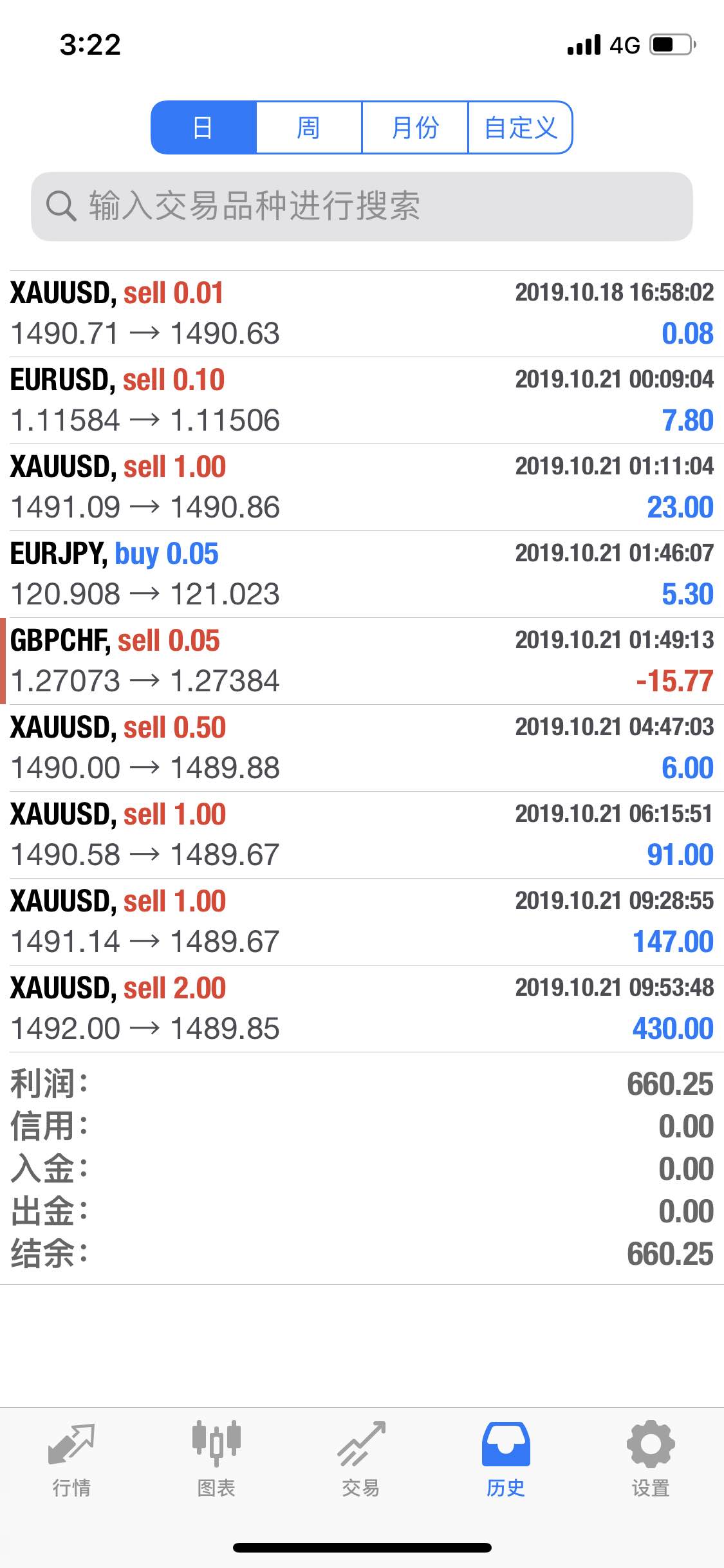Go to the 行情 quotes tab
This screenshot has width=724, height=1568.
[71, 1460]
